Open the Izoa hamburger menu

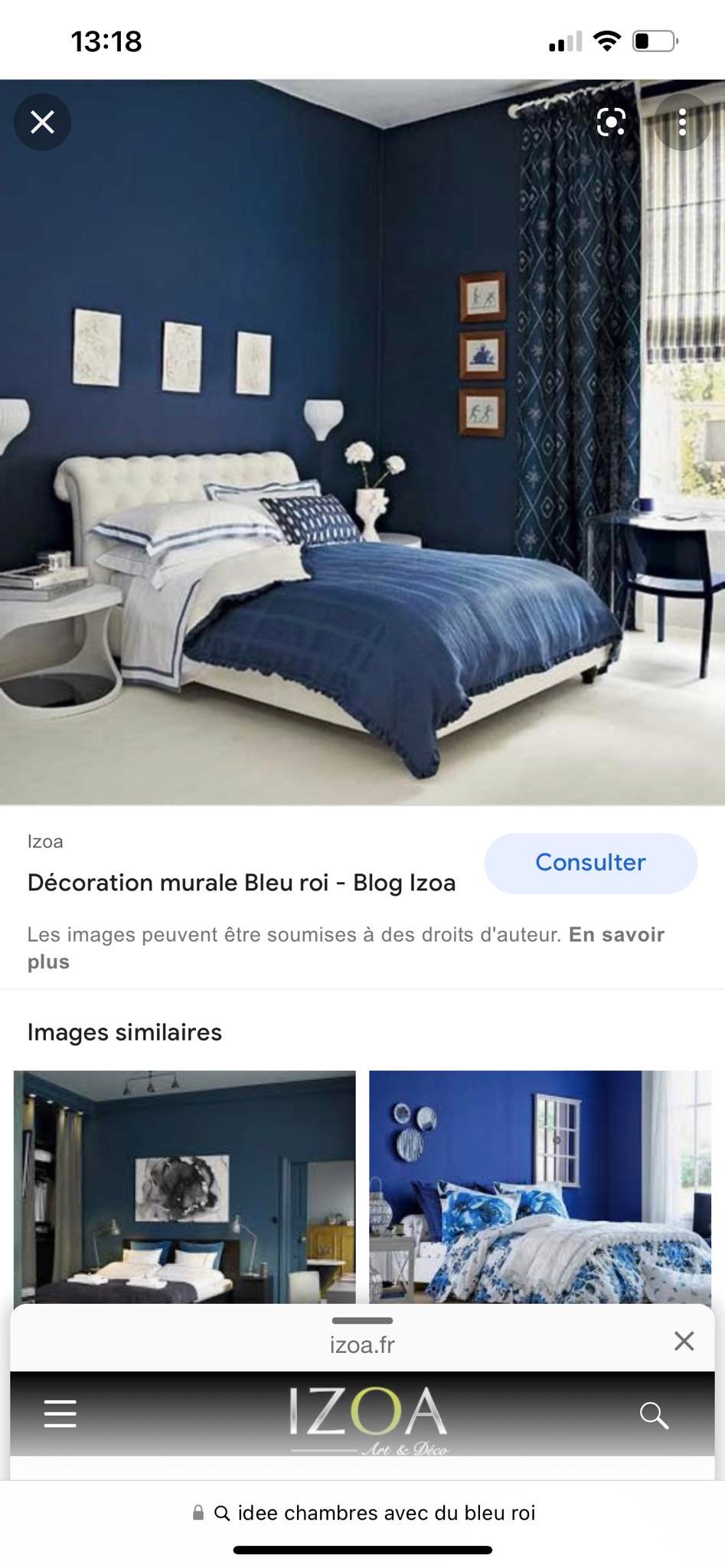click(60, 1413)
